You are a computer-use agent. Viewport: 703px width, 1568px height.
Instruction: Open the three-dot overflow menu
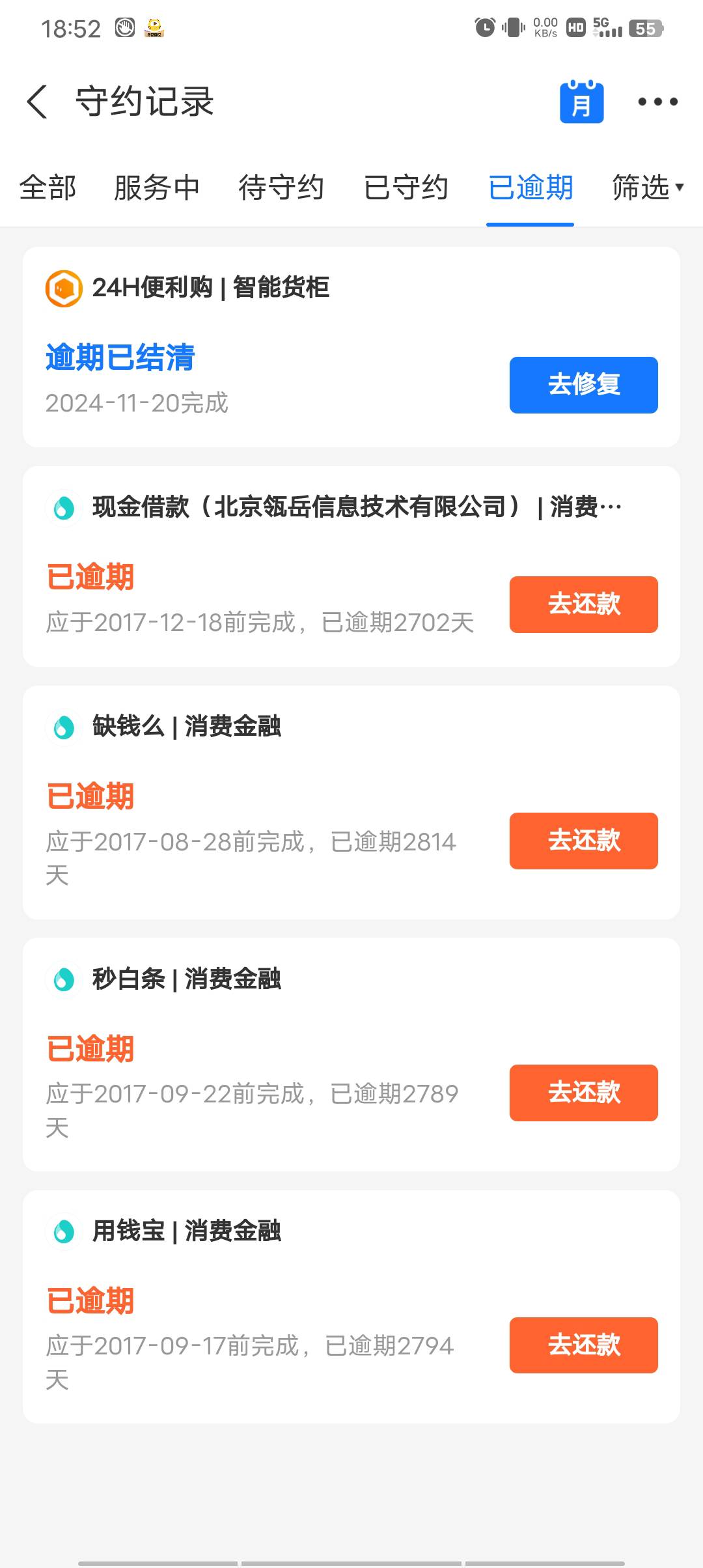tap(657, 102)
